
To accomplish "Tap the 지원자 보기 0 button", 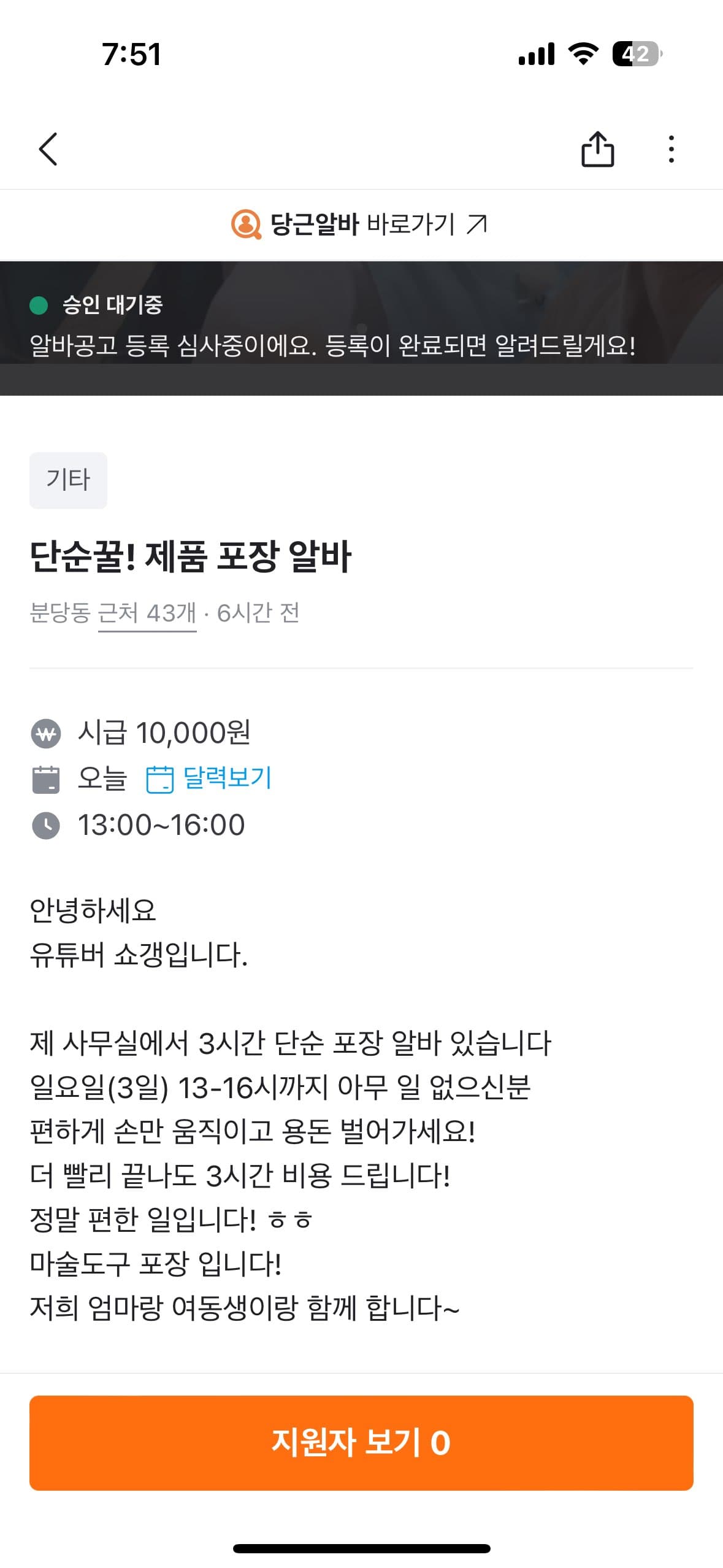I will click(361, 1442).
